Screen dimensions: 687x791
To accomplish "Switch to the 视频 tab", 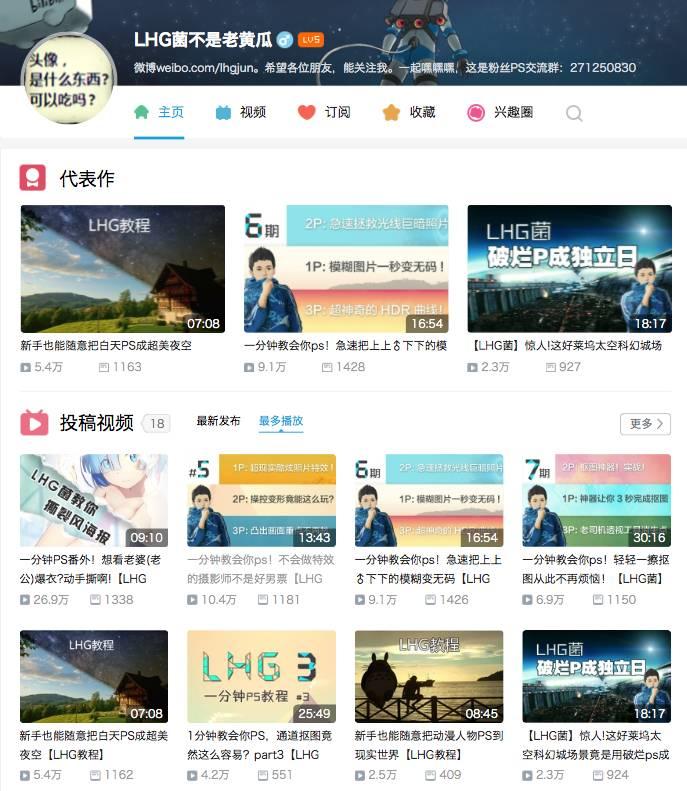I will [x=241, y=112].
